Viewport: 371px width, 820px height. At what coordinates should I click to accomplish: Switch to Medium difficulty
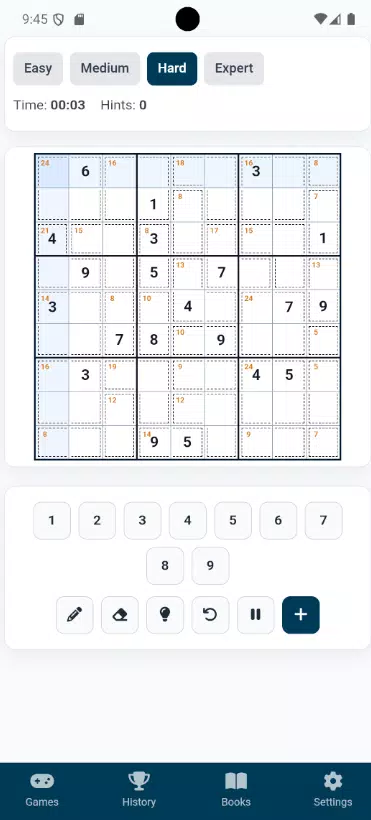[105, 69]
